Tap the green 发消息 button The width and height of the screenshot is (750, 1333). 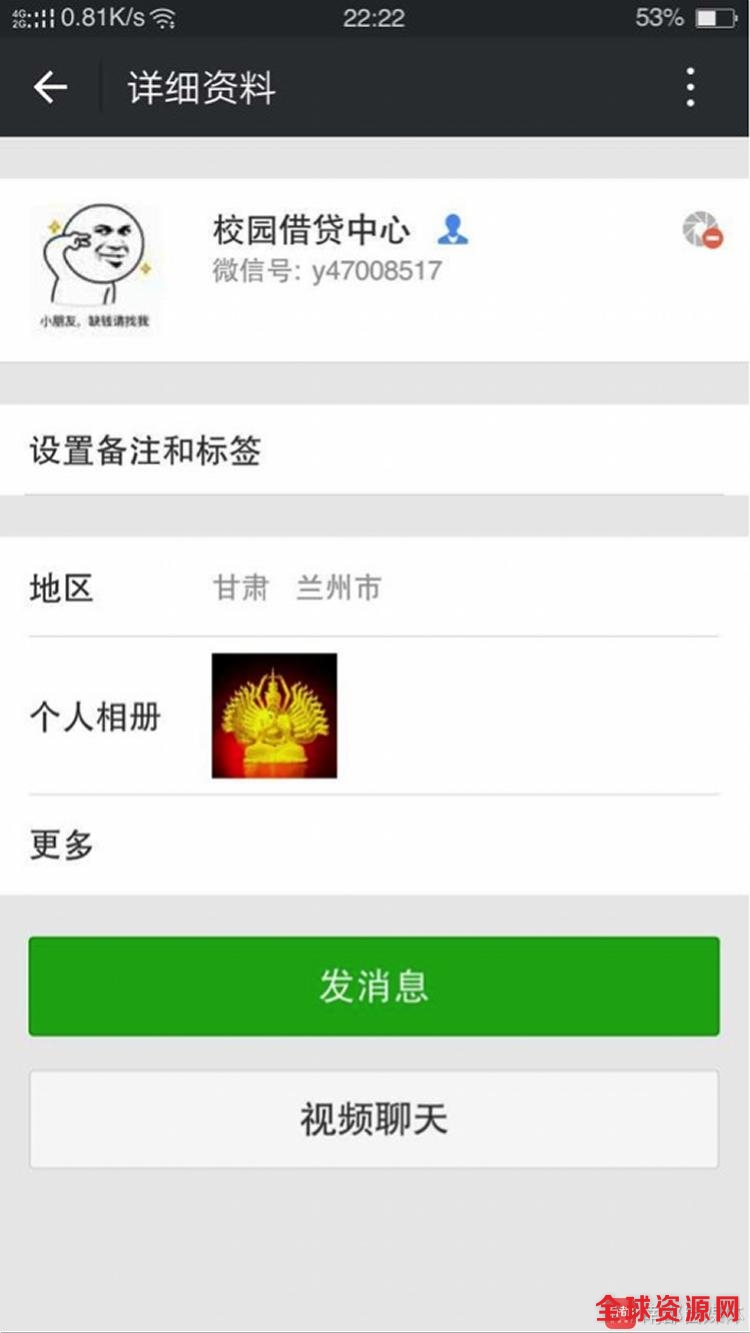[374, 986]
